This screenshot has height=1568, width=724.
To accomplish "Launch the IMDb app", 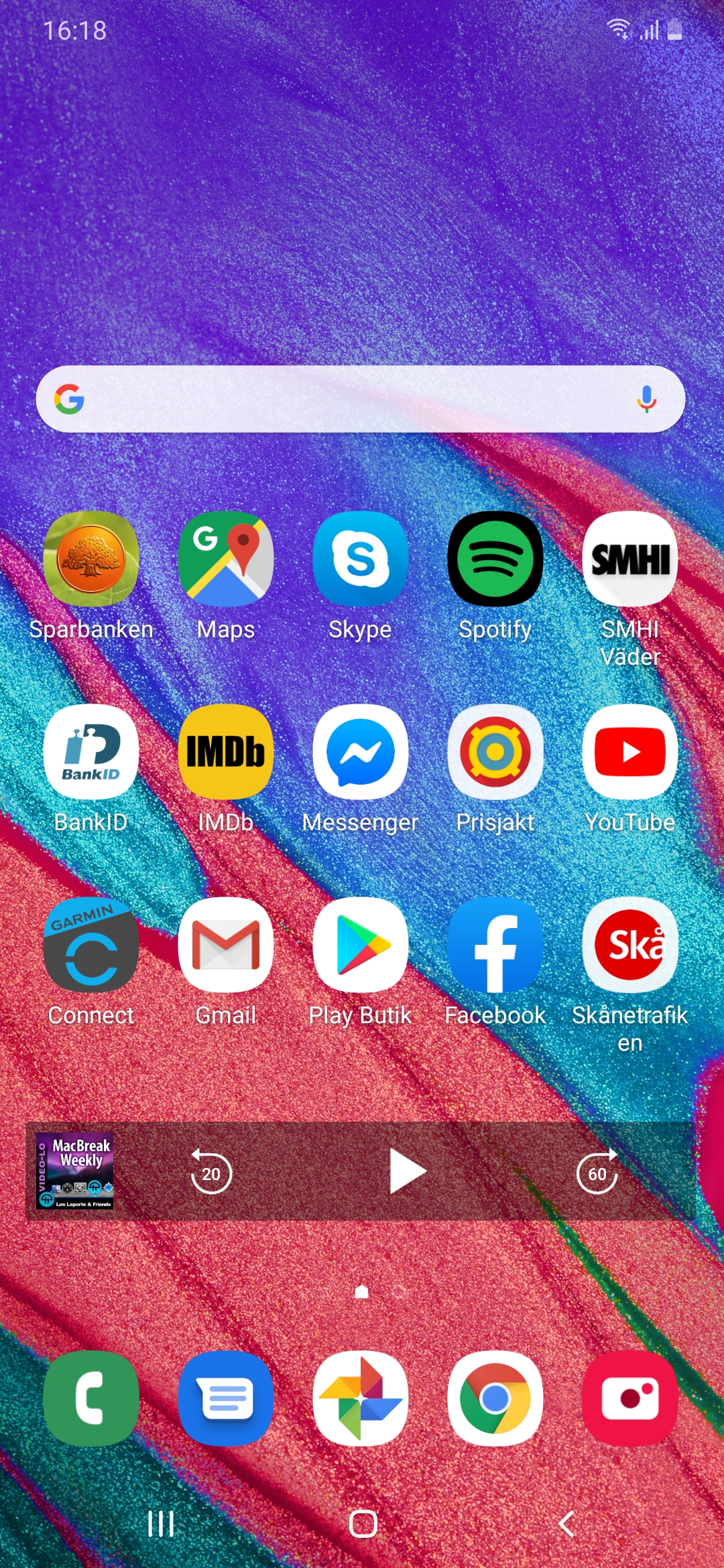I will [226, 752].
